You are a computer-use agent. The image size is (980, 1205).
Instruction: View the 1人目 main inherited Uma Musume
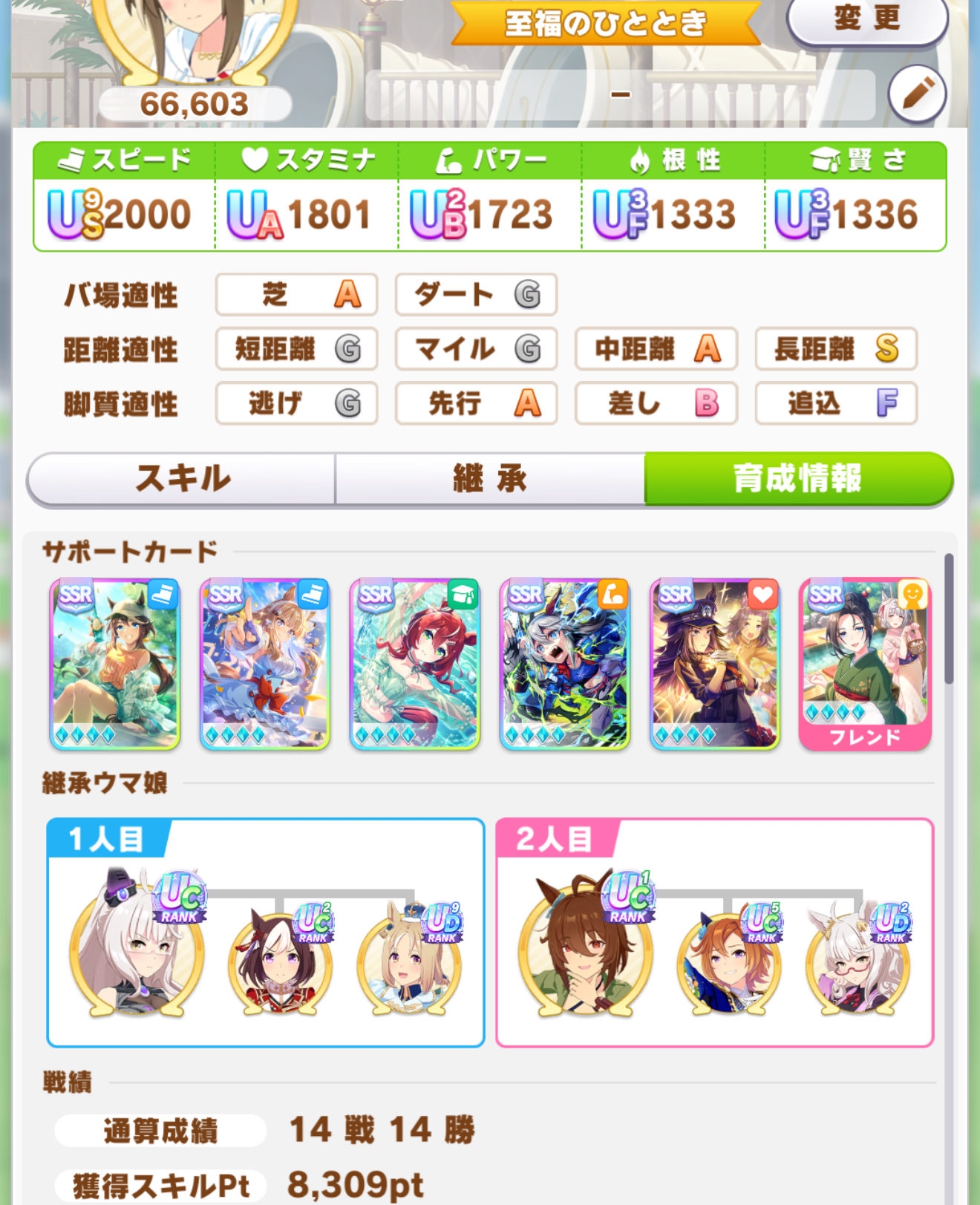[x=137, y=947]
